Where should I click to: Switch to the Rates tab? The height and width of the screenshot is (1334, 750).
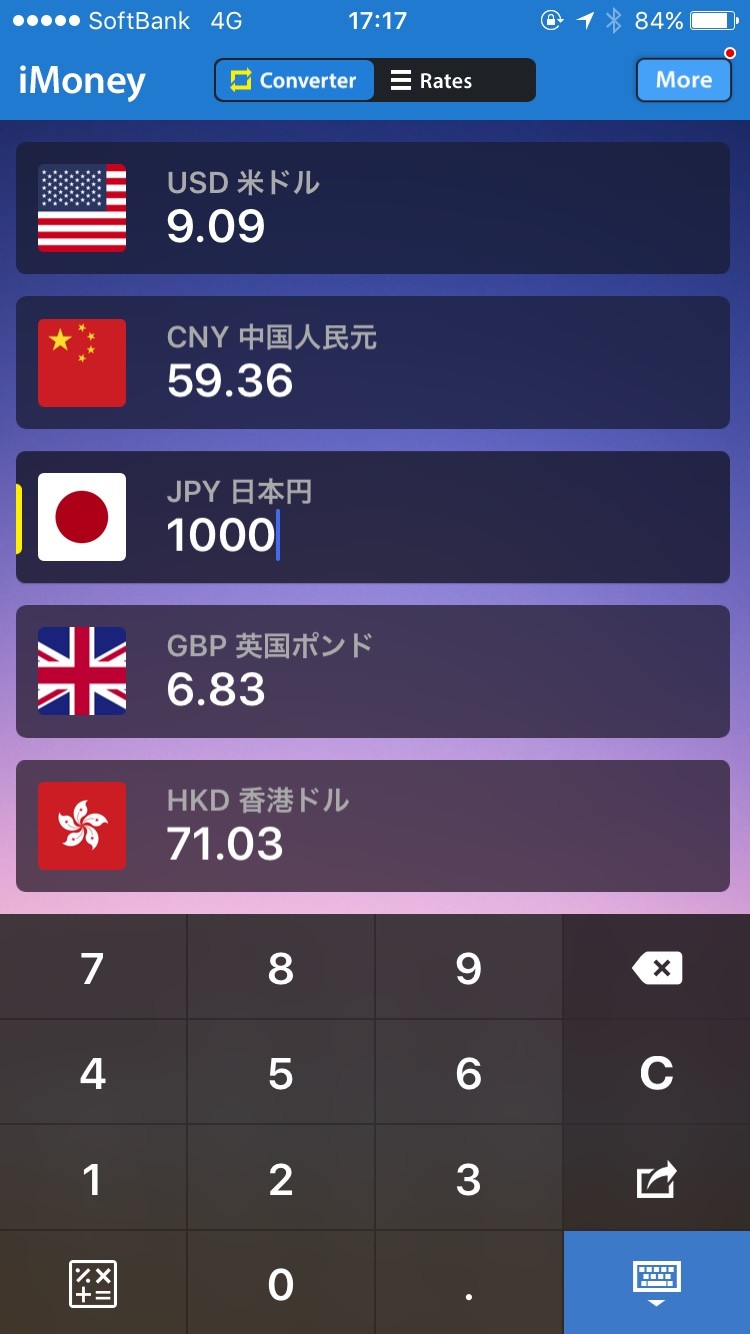455,81
